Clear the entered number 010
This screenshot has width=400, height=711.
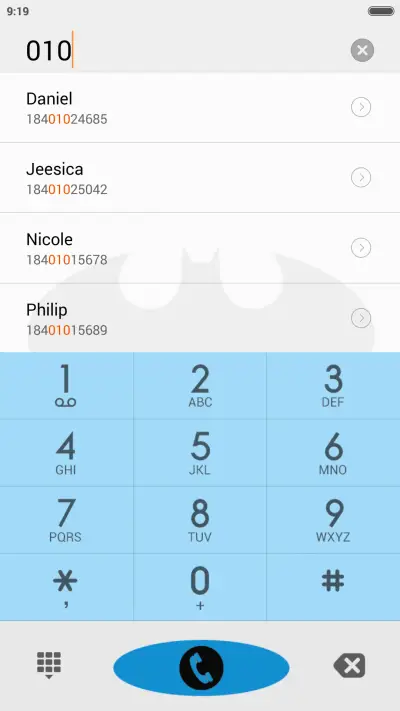pos(362,50)
